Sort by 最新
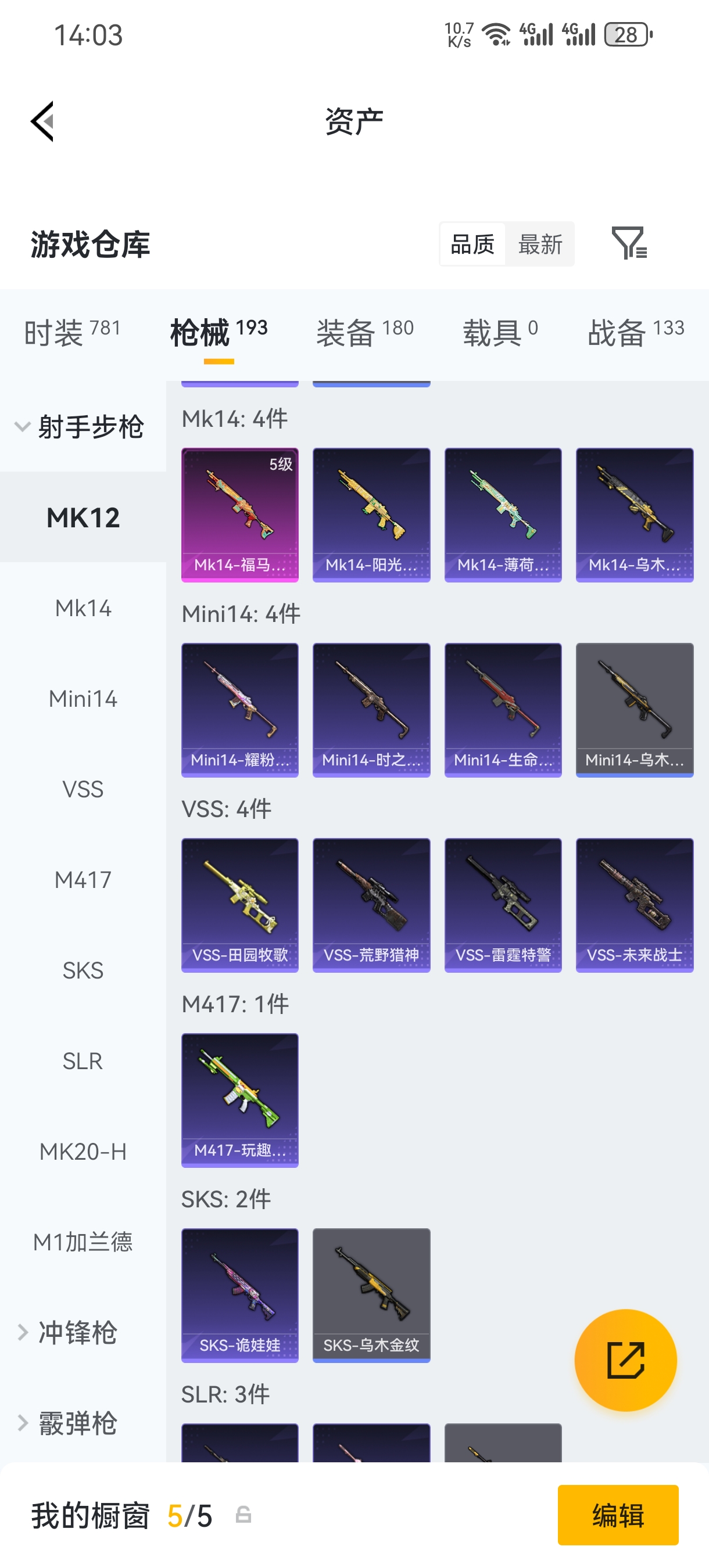Screen dimensions: 709x1568 [x=540, y=244]
